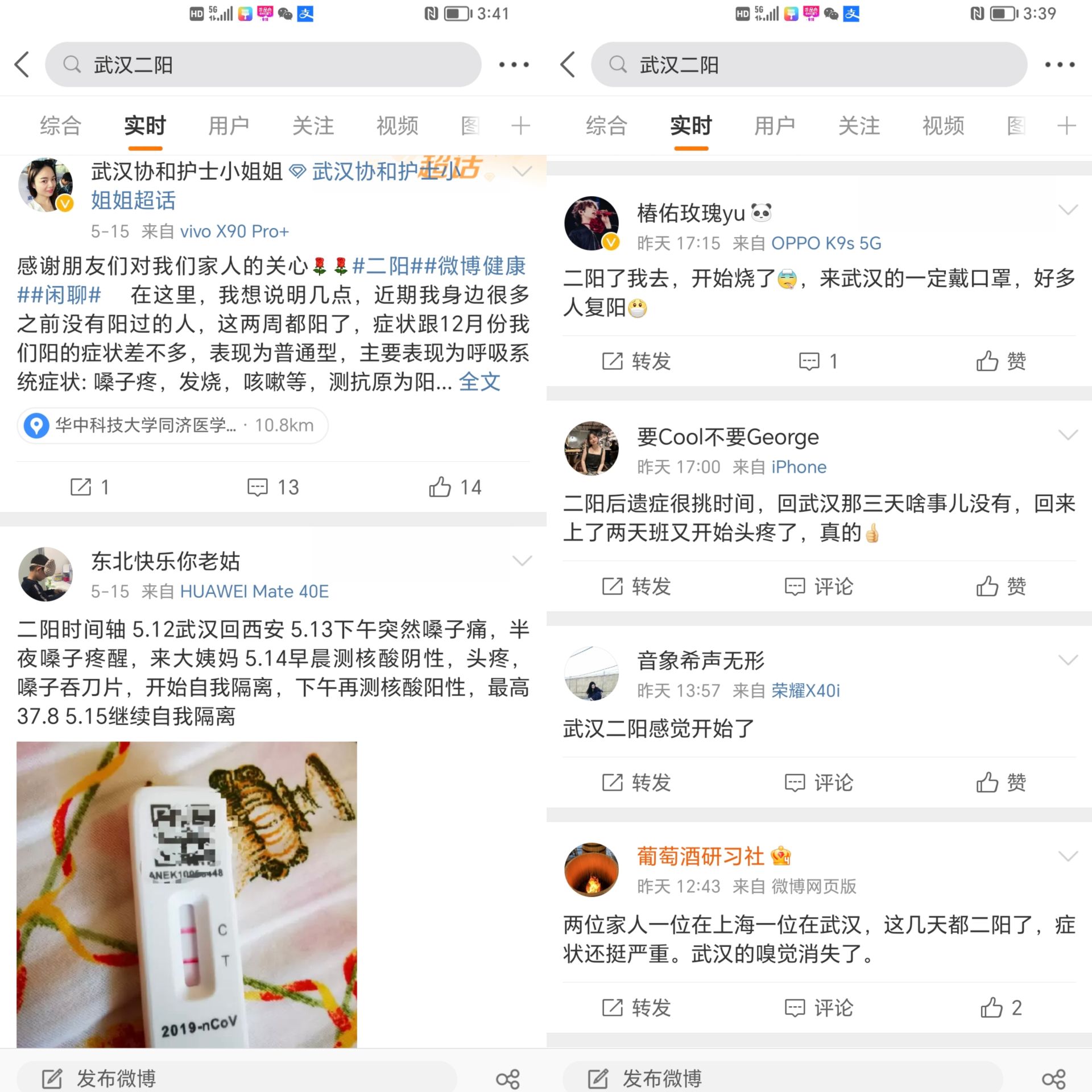Open the antigen test photo in 东北快乐你老姑's post
This screenshot has width=1092, height=1092.
click(187, 894)
